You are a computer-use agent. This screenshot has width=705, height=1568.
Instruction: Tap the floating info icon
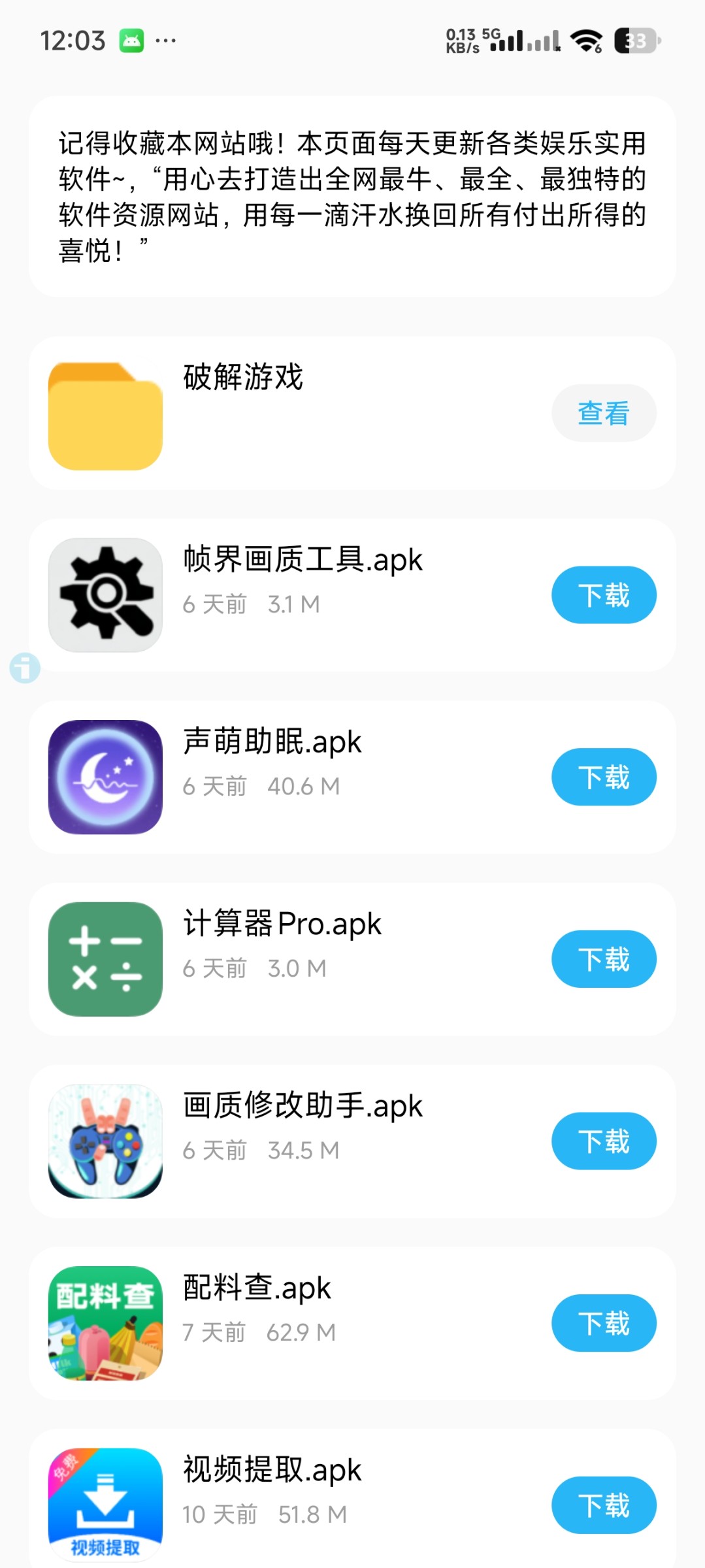click(25, 668)
